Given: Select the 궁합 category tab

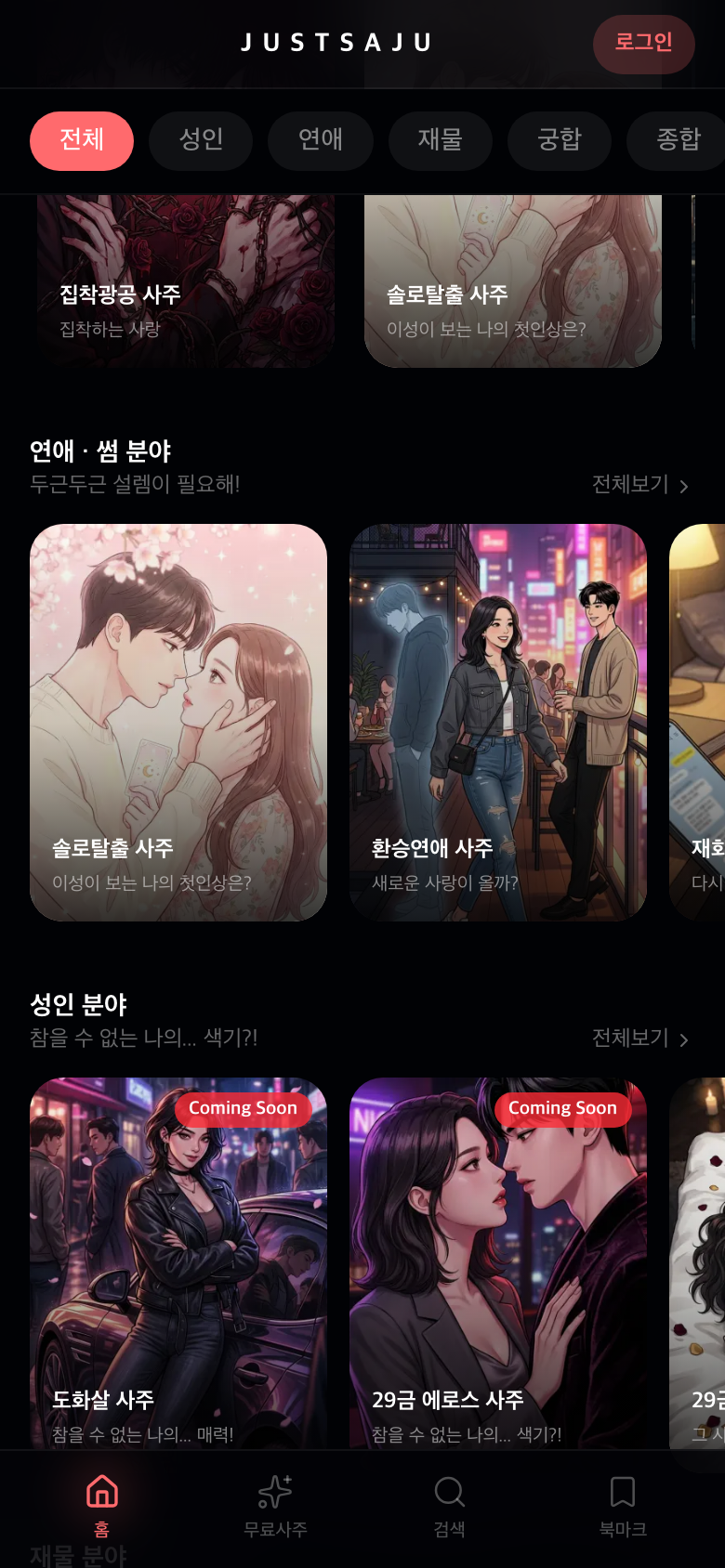Looking at the screenshot, I should tap(560, 141).
